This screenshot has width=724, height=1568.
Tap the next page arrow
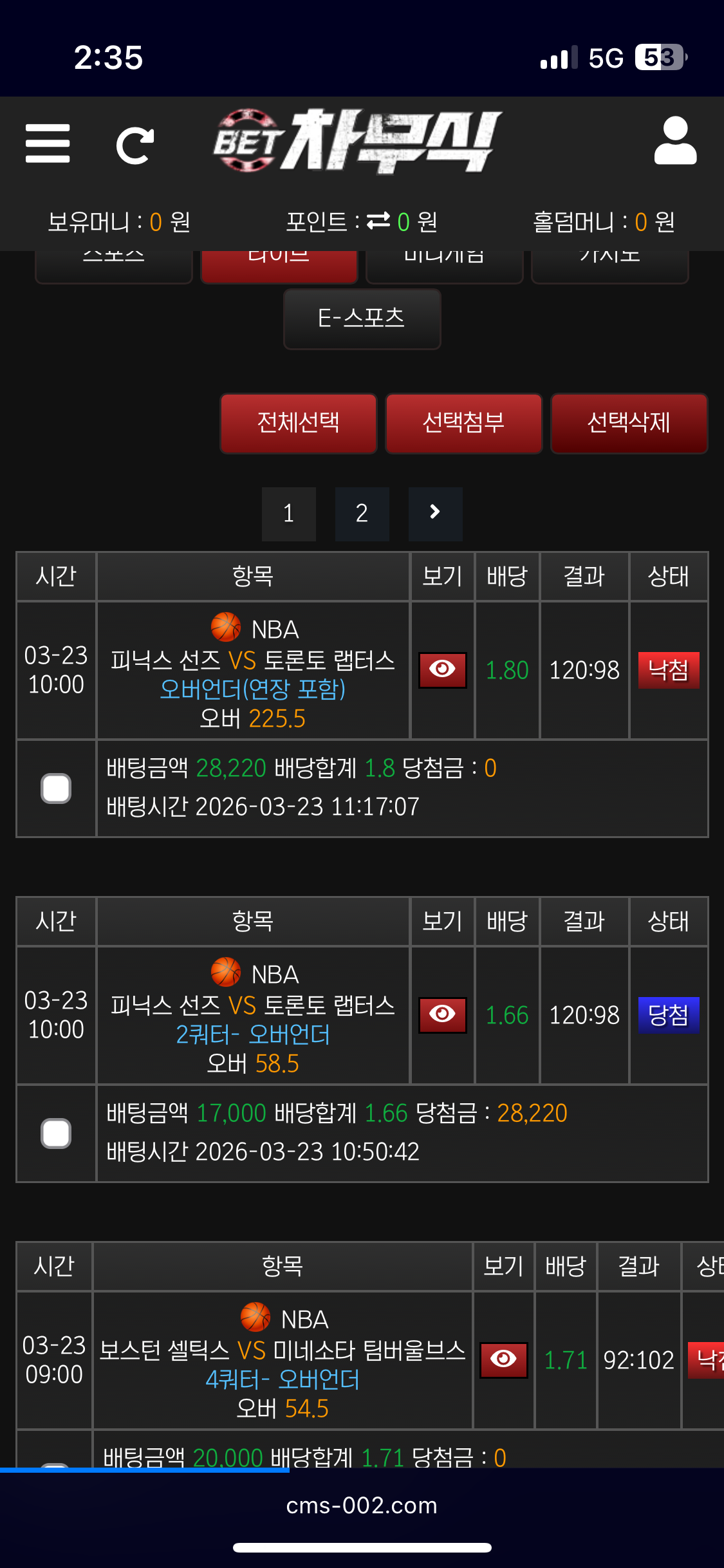[x=435, y=514]
